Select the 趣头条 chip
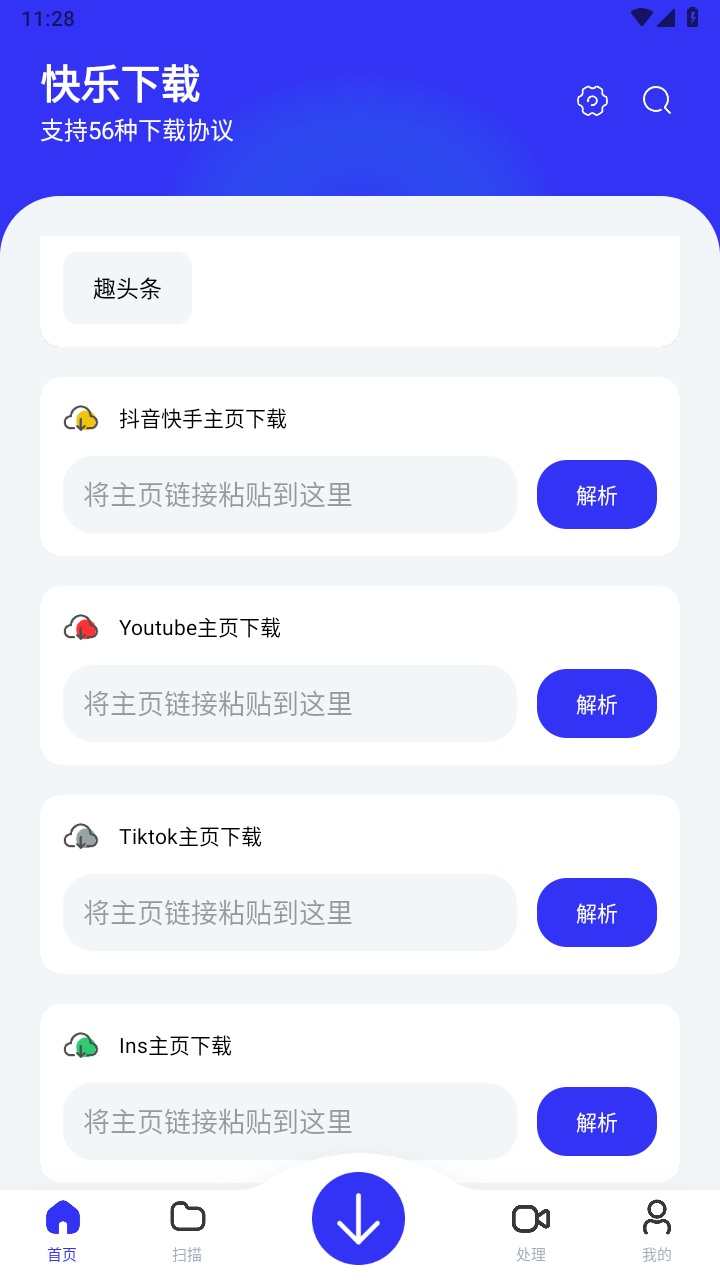 pyautogui.click(x=127, y=288)
